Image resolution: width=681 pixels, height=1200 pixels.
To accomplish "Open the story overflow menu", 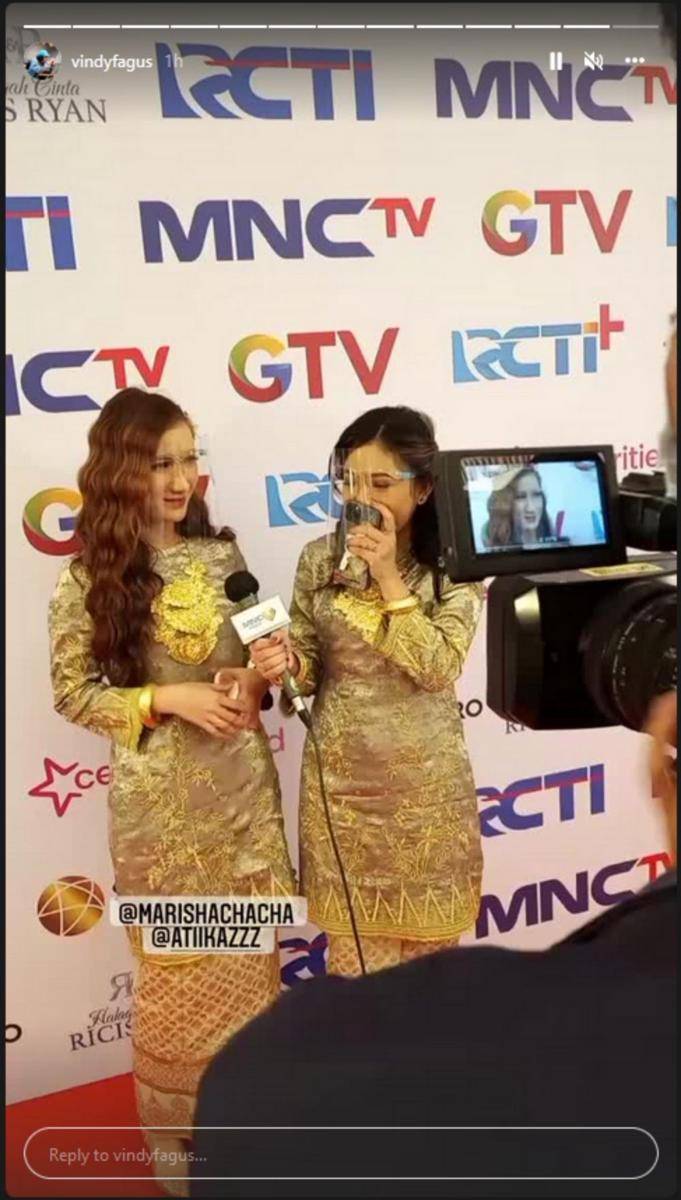I will pyautogui.click(x=634, y=61).
